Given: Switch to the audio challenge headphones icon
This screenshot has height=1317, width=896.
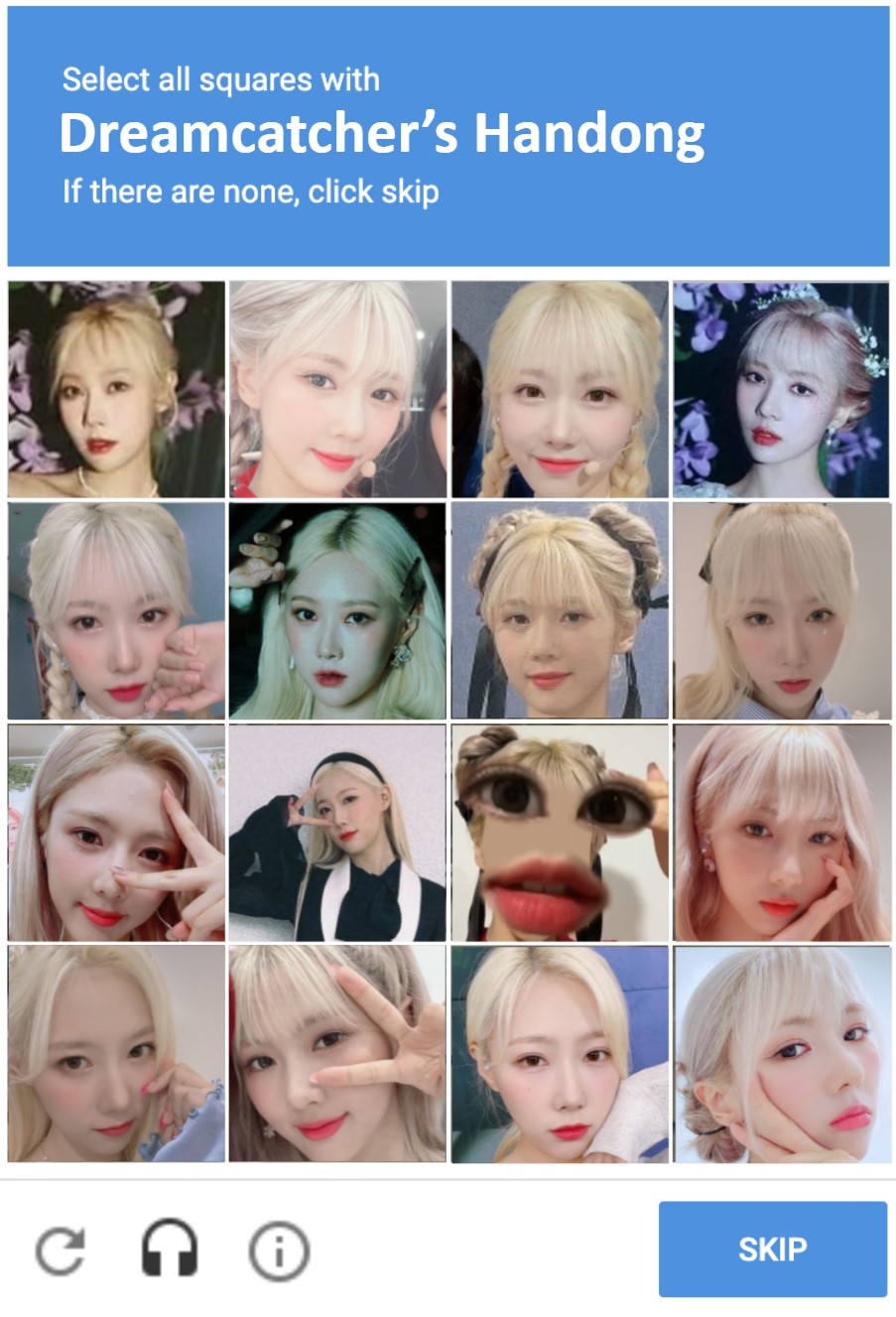Looking at the screenshot, I should coord(169,1249).
